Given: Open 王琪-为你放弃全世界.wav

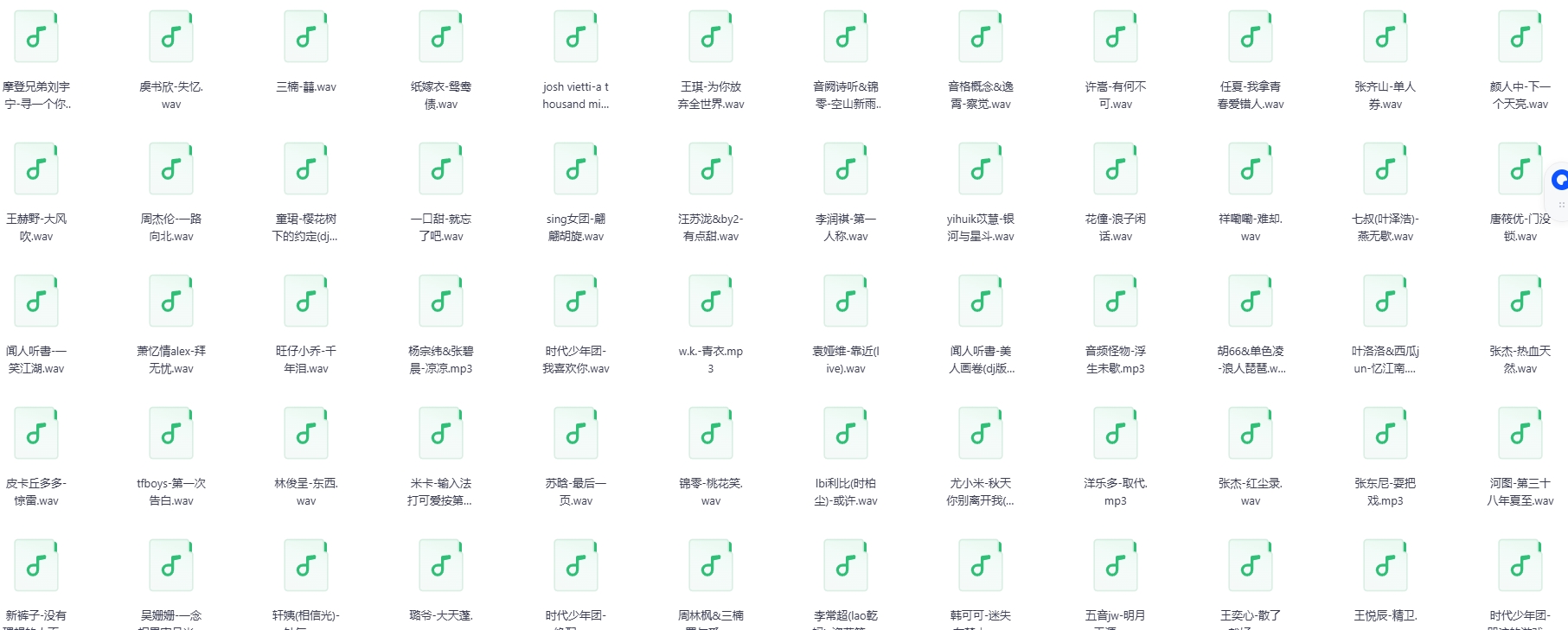Looking at the screenshot, I should coord(711,37).
